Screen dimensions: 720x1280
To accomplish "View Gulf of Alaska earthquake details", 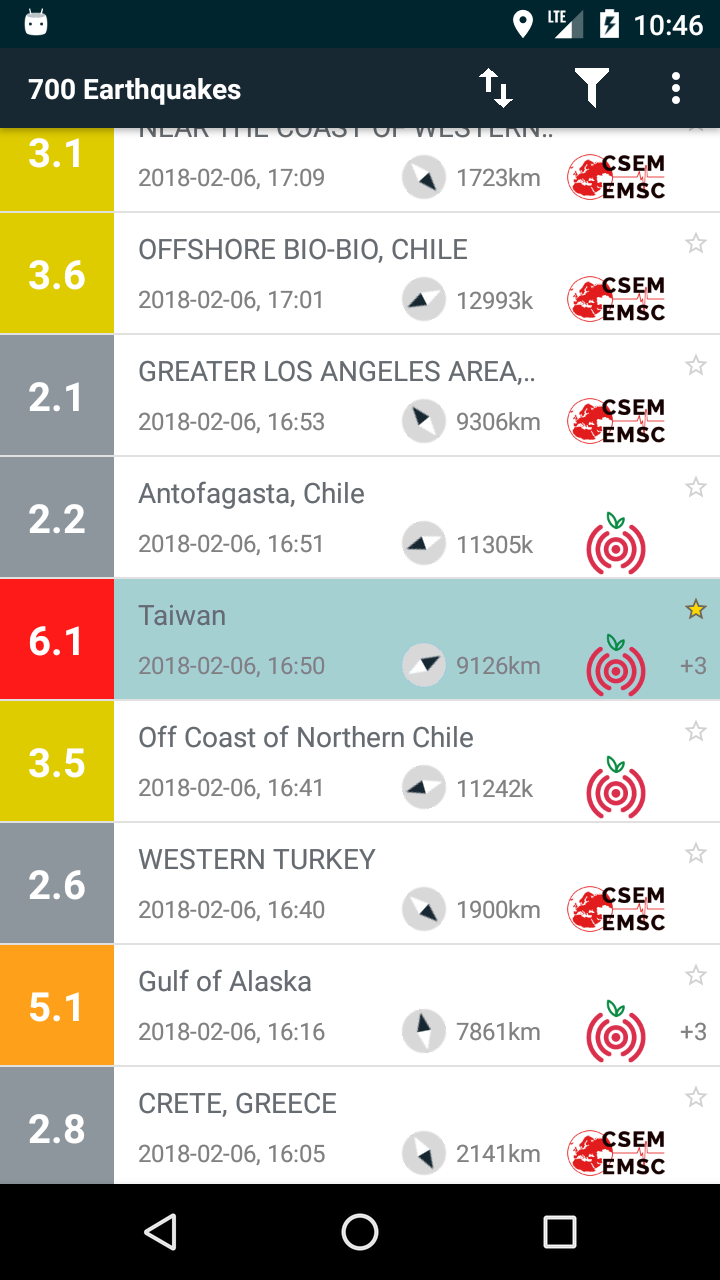I will pyautogui.click(x=360, y=1005).
